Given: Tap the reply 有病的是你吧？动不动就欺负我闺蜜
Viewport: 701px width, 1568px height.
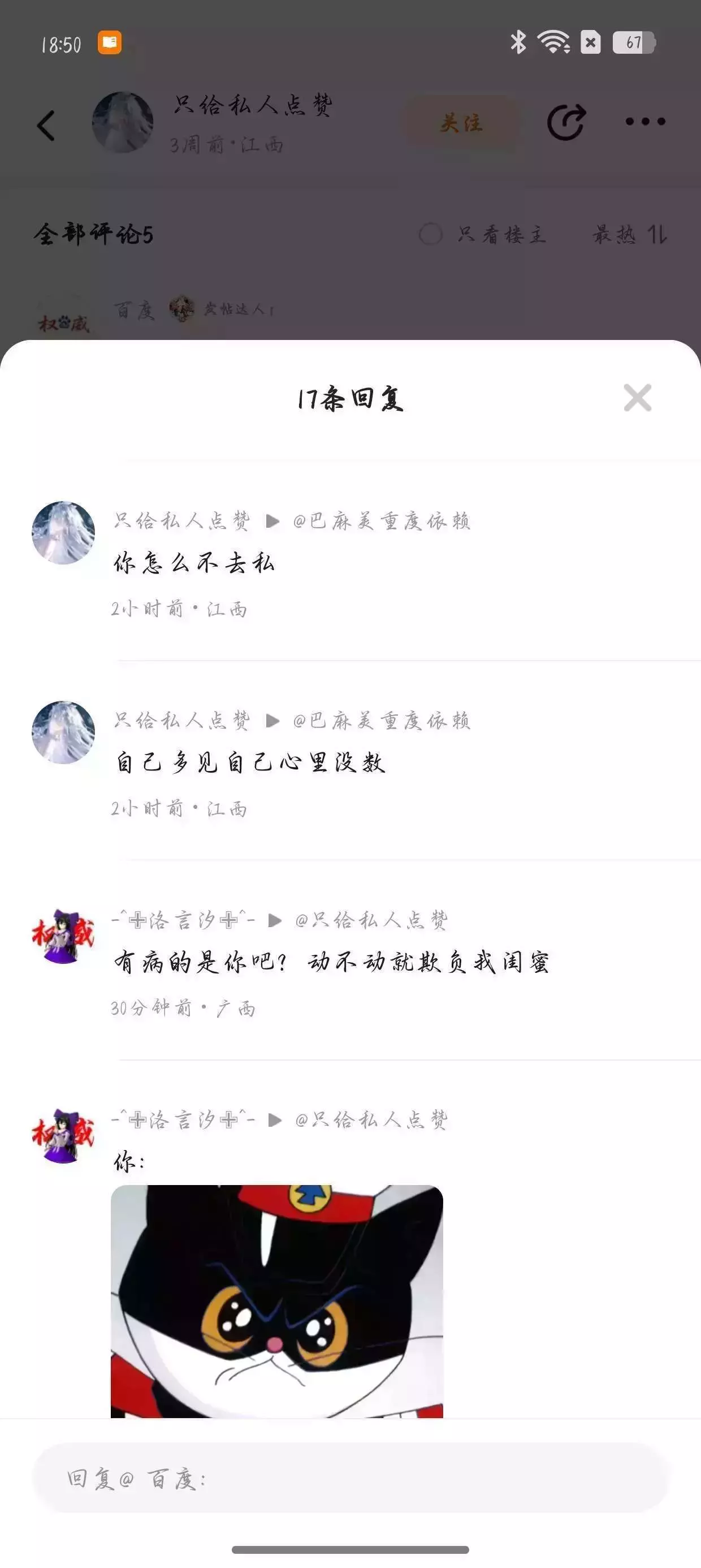Looking at the screenshot, I should (332, 962).
